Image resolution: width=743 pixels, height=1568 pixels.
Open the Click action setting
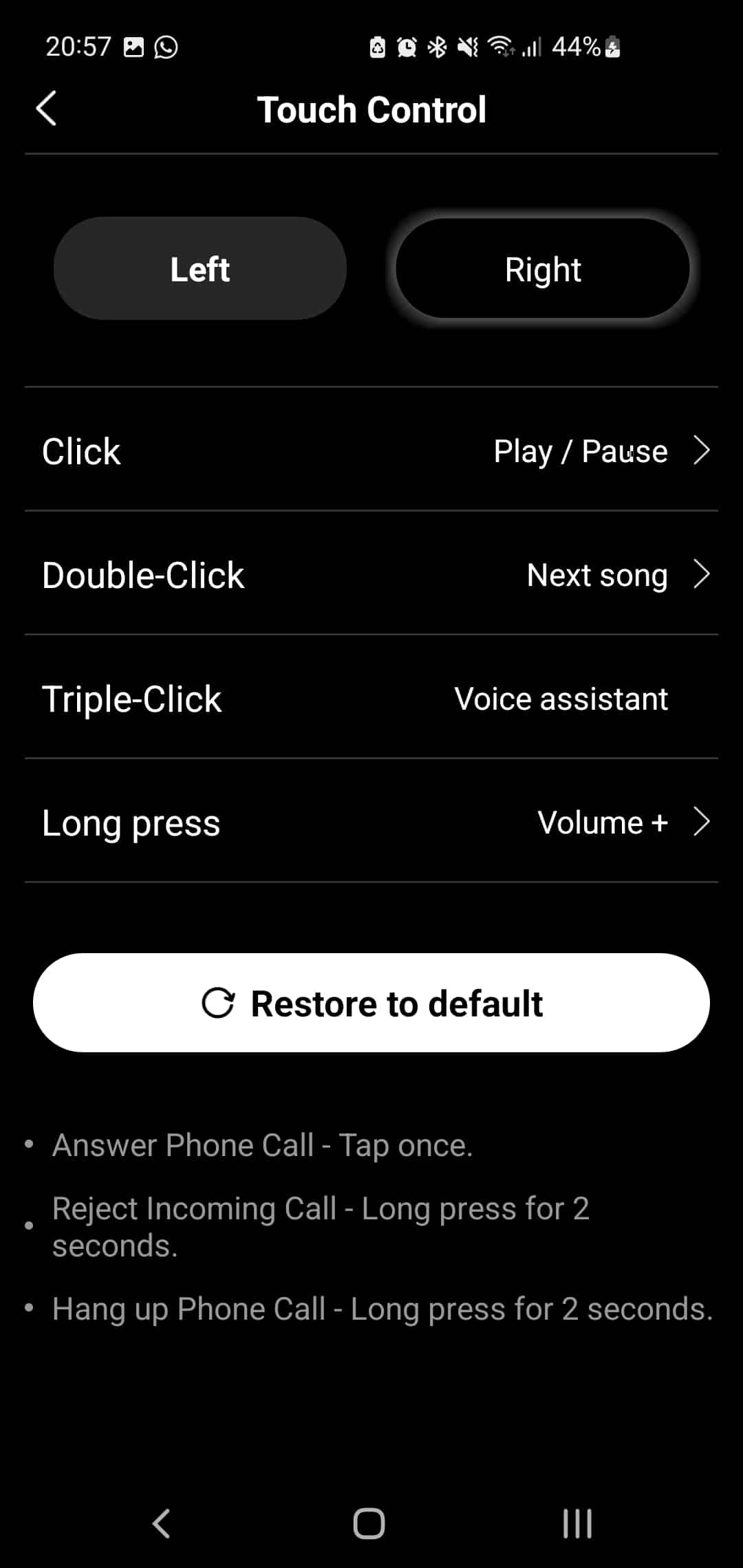[371, 451]
